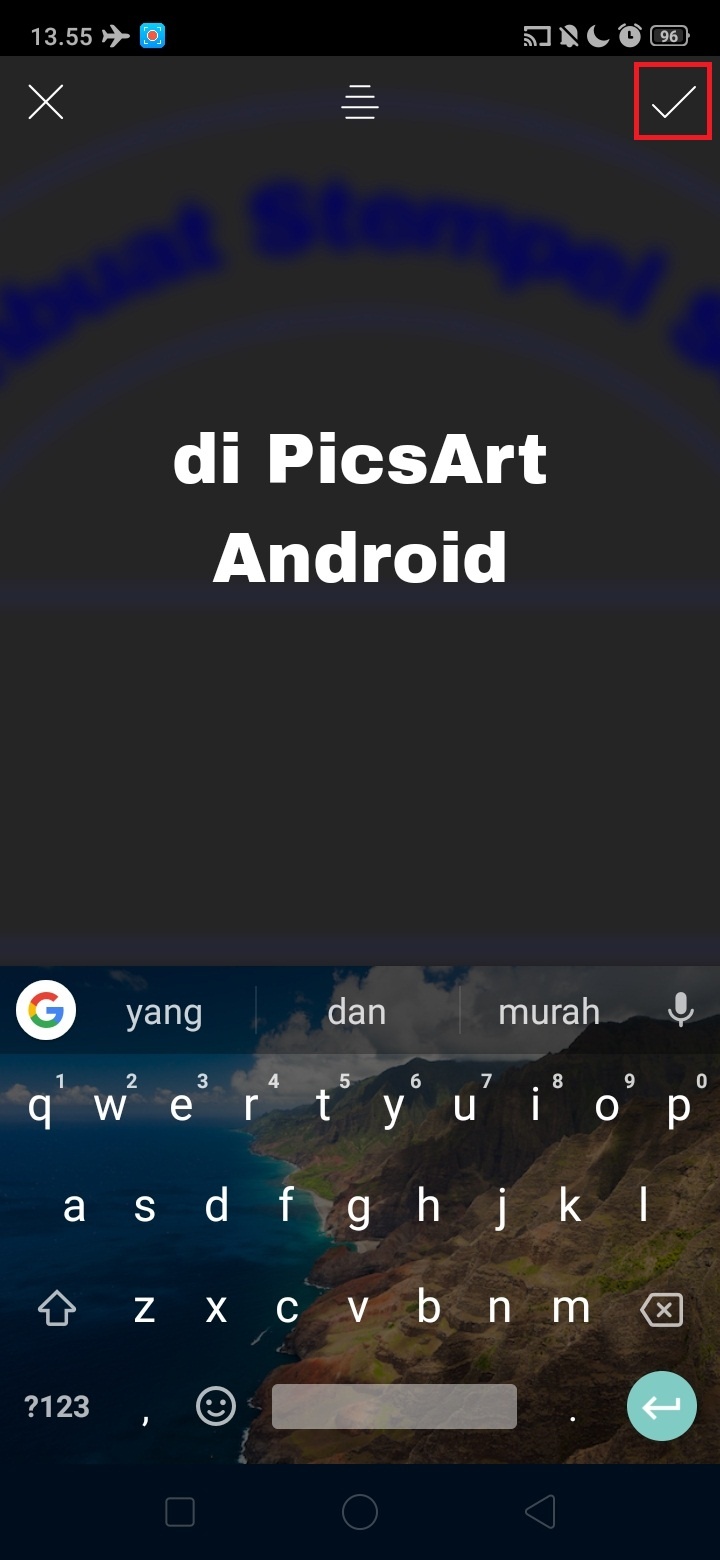
Task: Go back with the system navigation triangle
Action: click(x=540, y=1512)
